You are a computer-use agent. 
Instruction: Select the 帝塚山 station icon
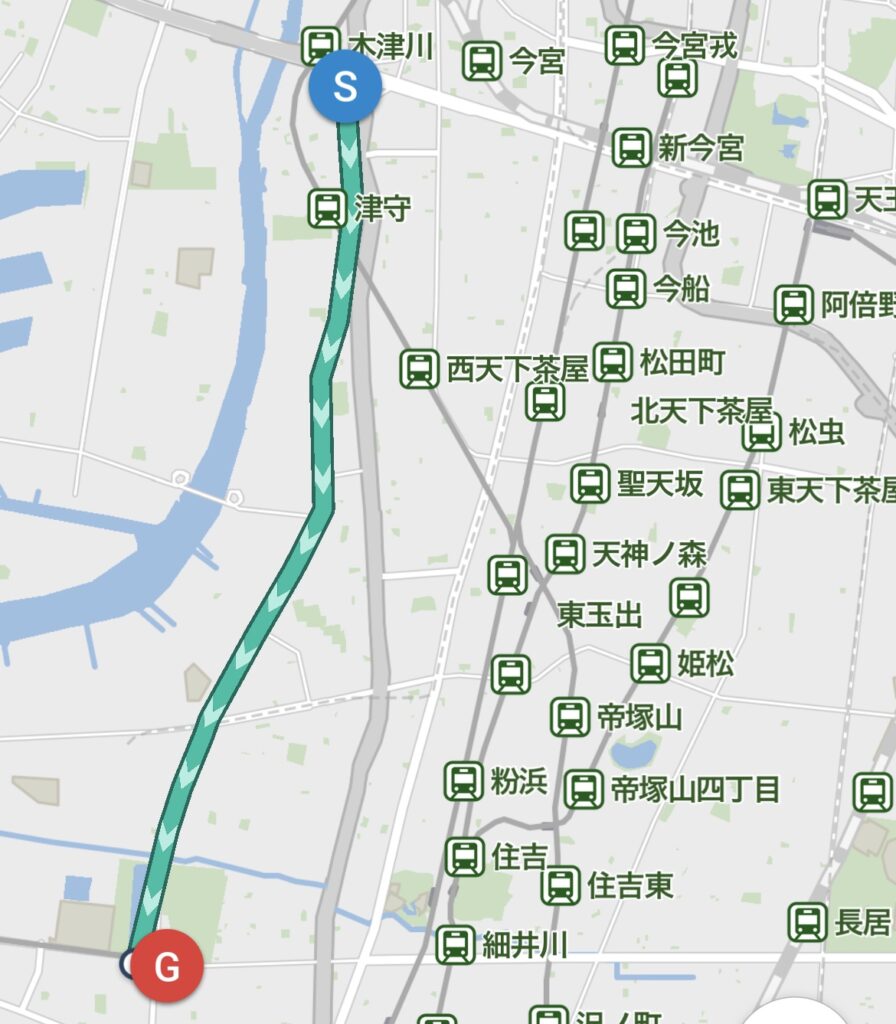coord(570,716)
